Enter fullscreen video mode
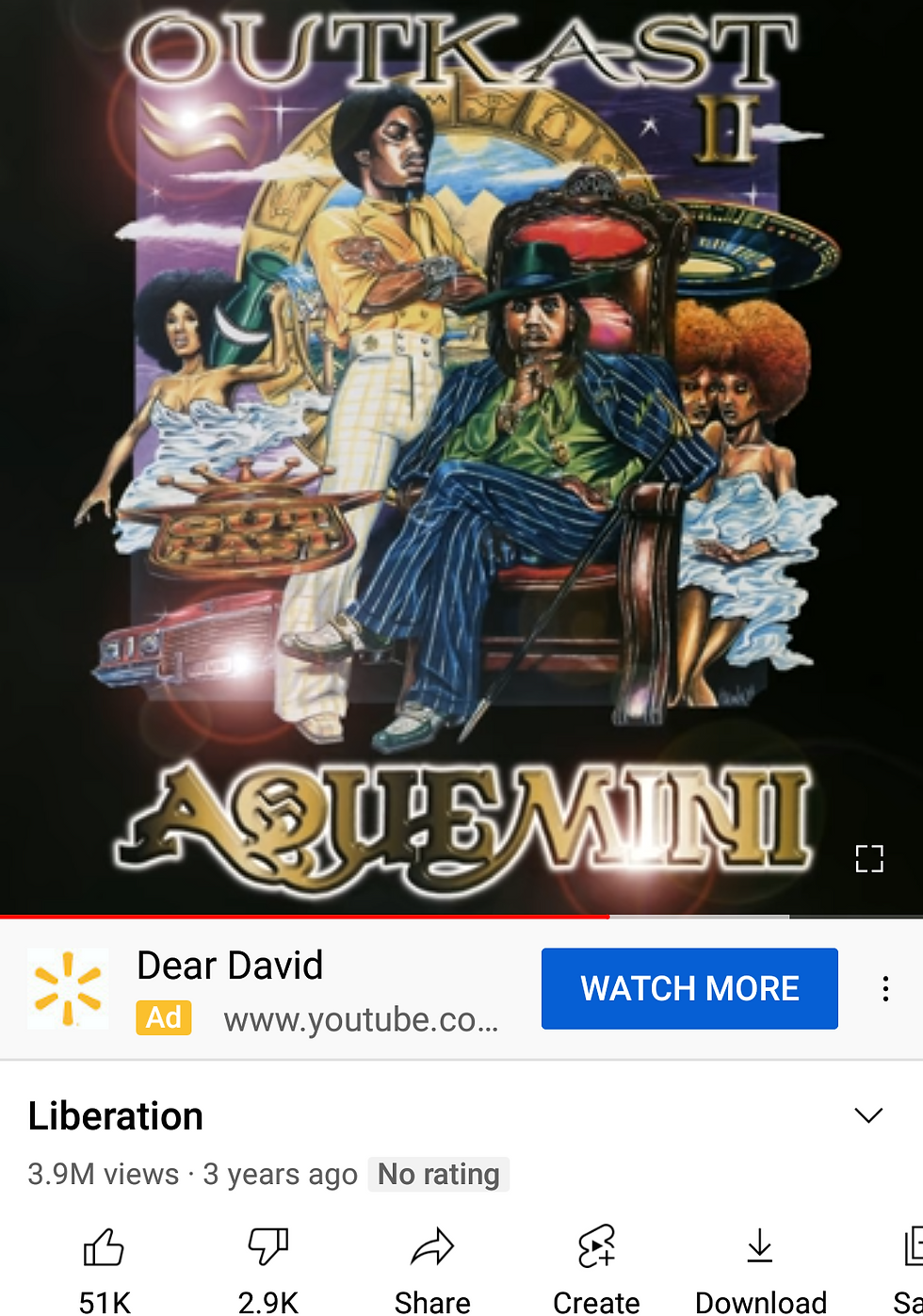This screenshot has width=923, height=1316. pos(868,858)
